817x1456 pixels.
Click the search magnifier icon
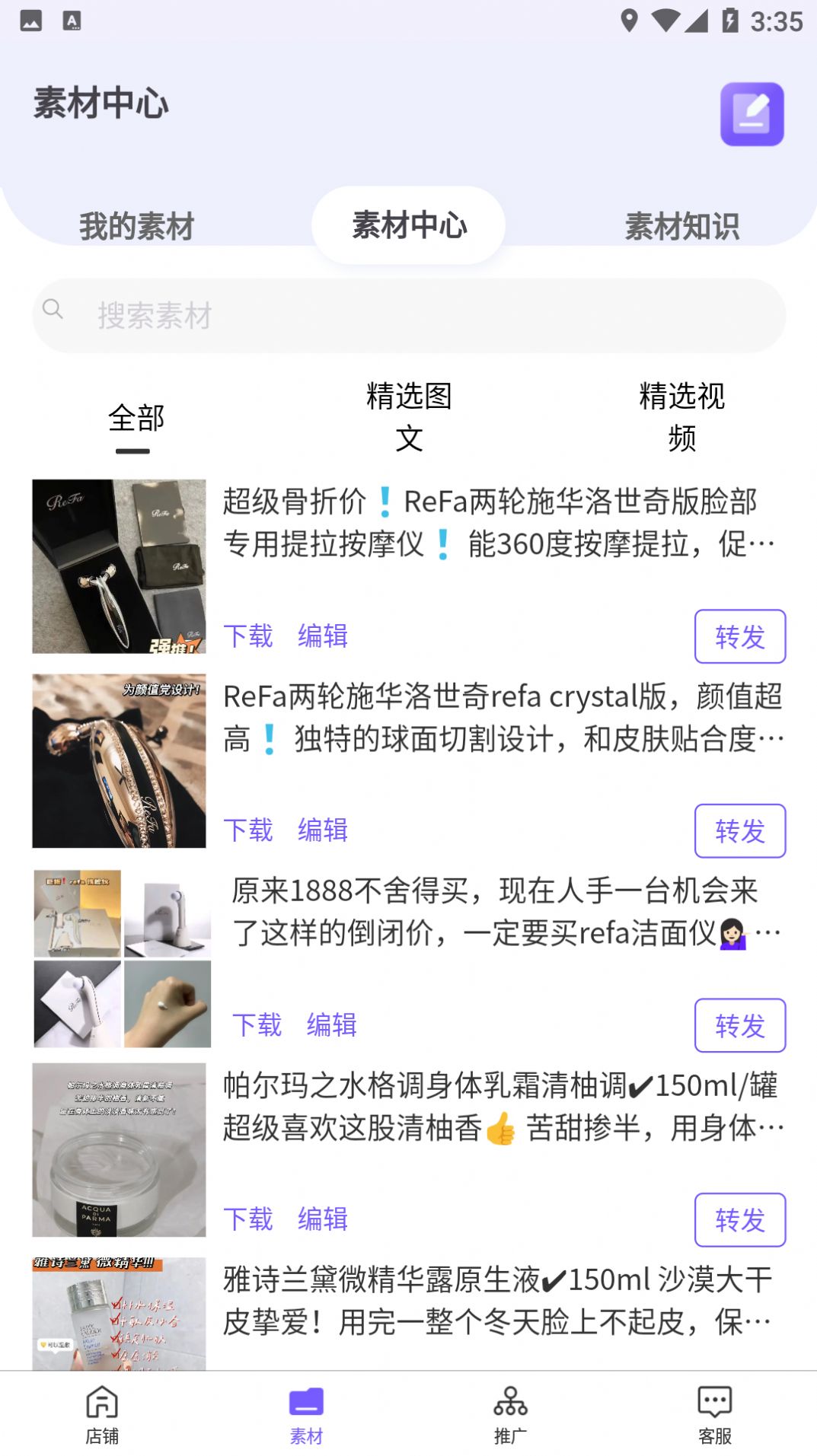(53, 311)
